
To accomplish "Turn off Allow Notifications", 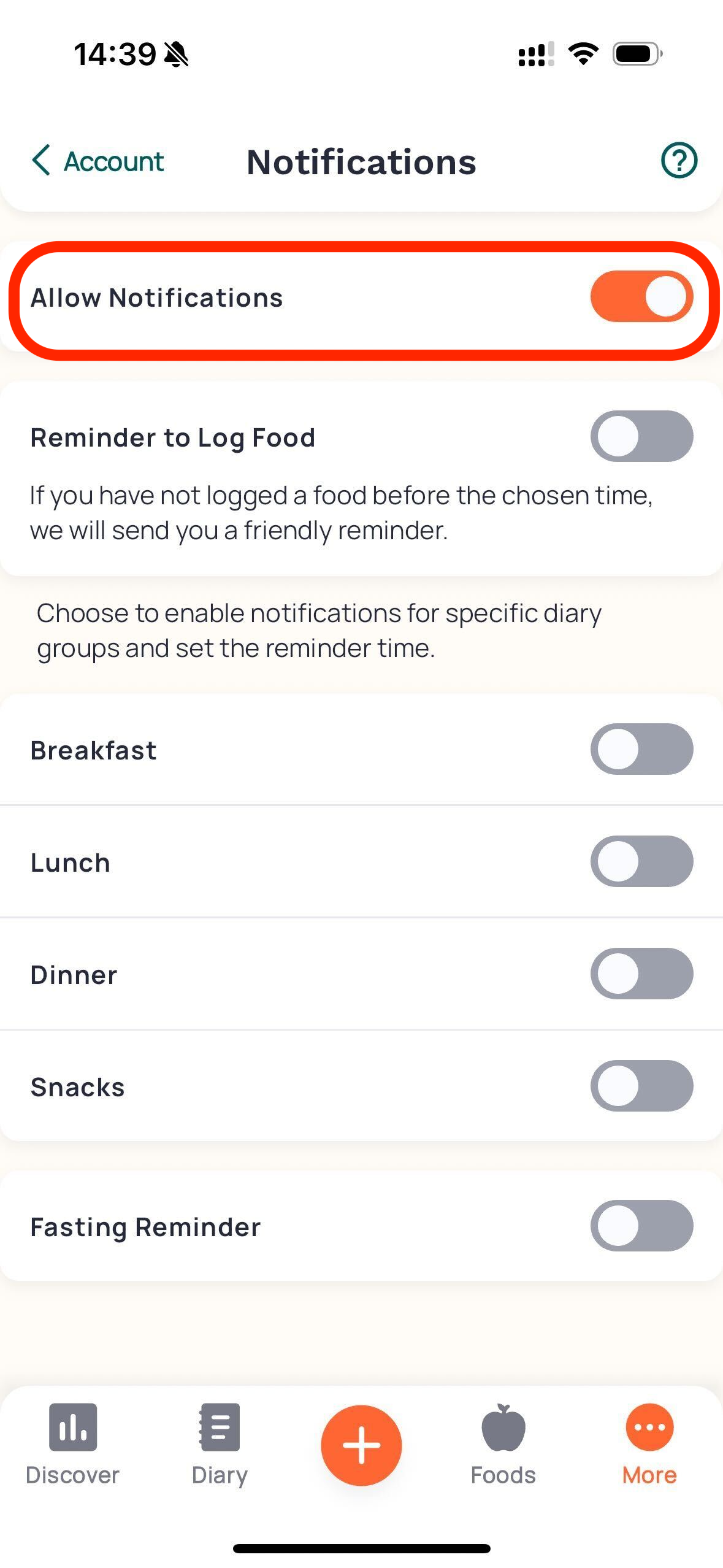I will click(641, 297).
